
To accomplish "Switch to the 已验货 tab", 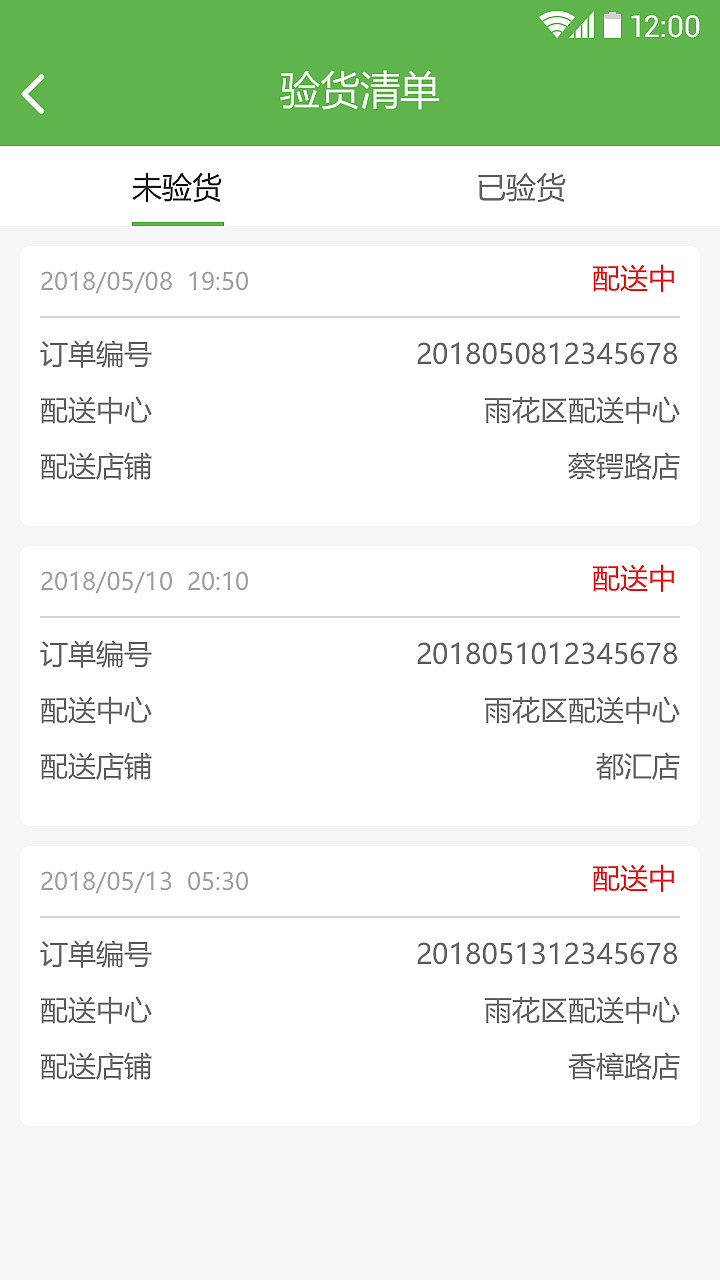I will tap(520, 189).
